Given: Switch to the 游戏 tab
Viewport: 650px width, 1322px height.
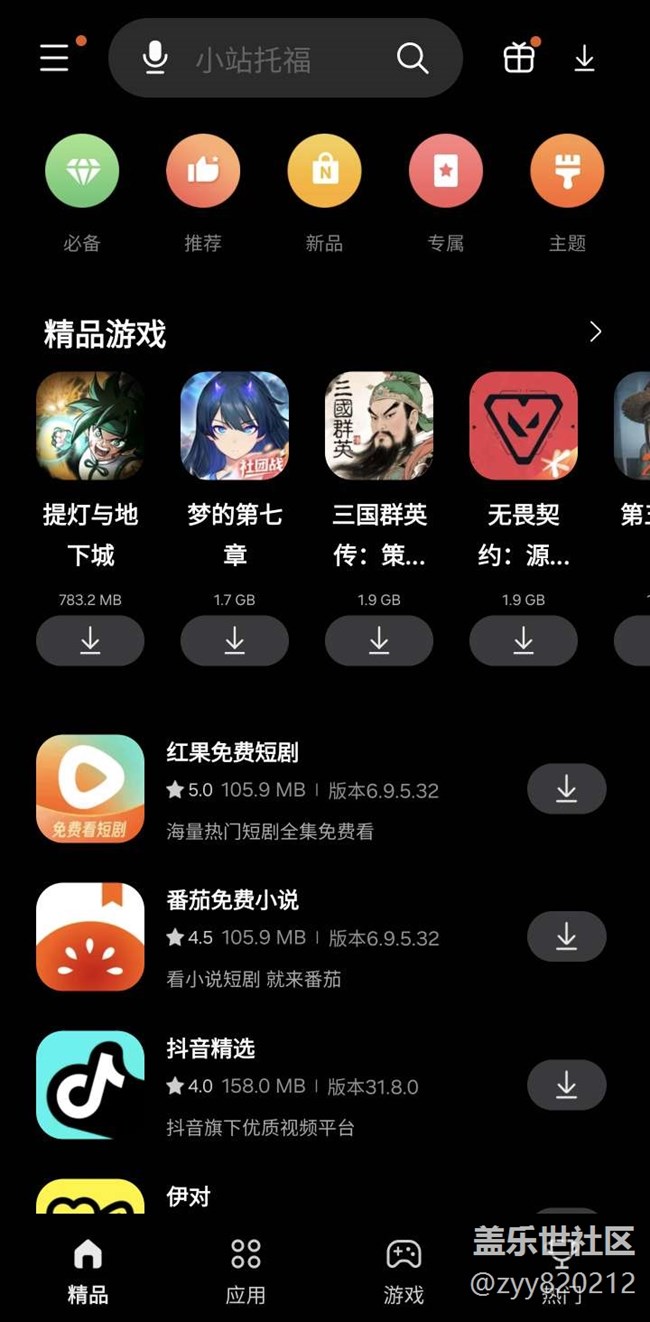Looking at the screenshot, I should click(404, 1271).
